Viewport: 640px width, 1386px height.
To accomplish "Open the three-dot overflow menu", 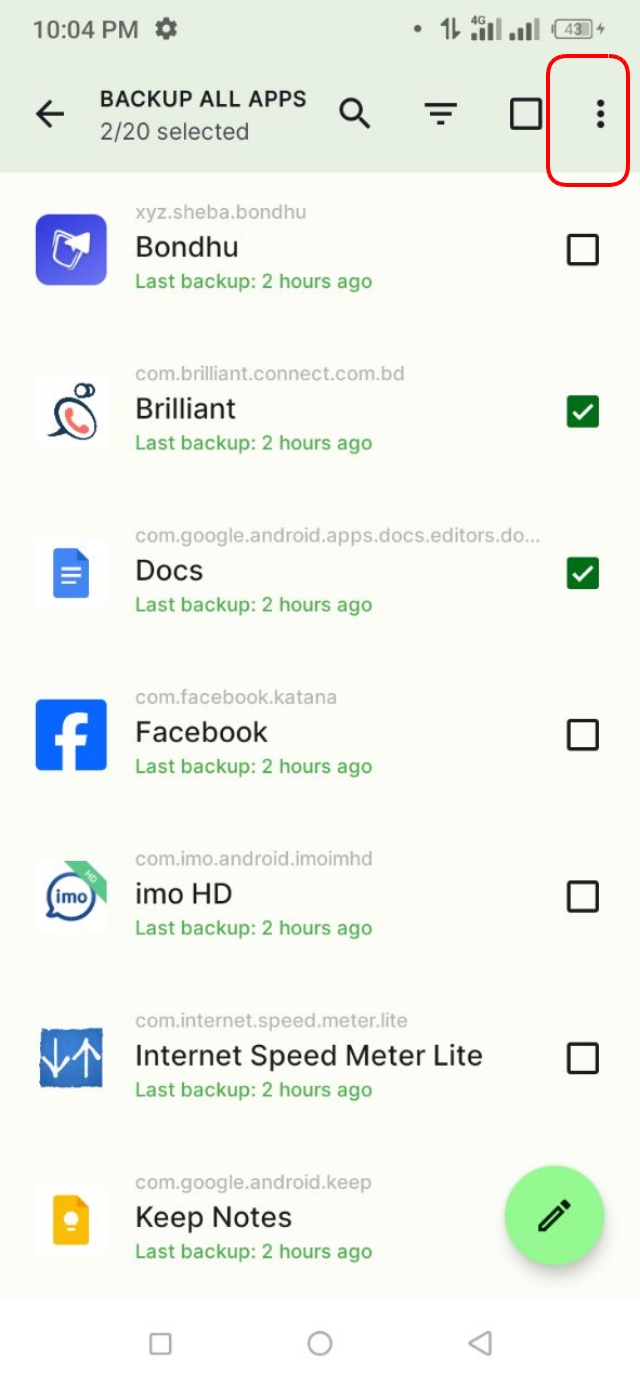I will (x=600, y=114).
